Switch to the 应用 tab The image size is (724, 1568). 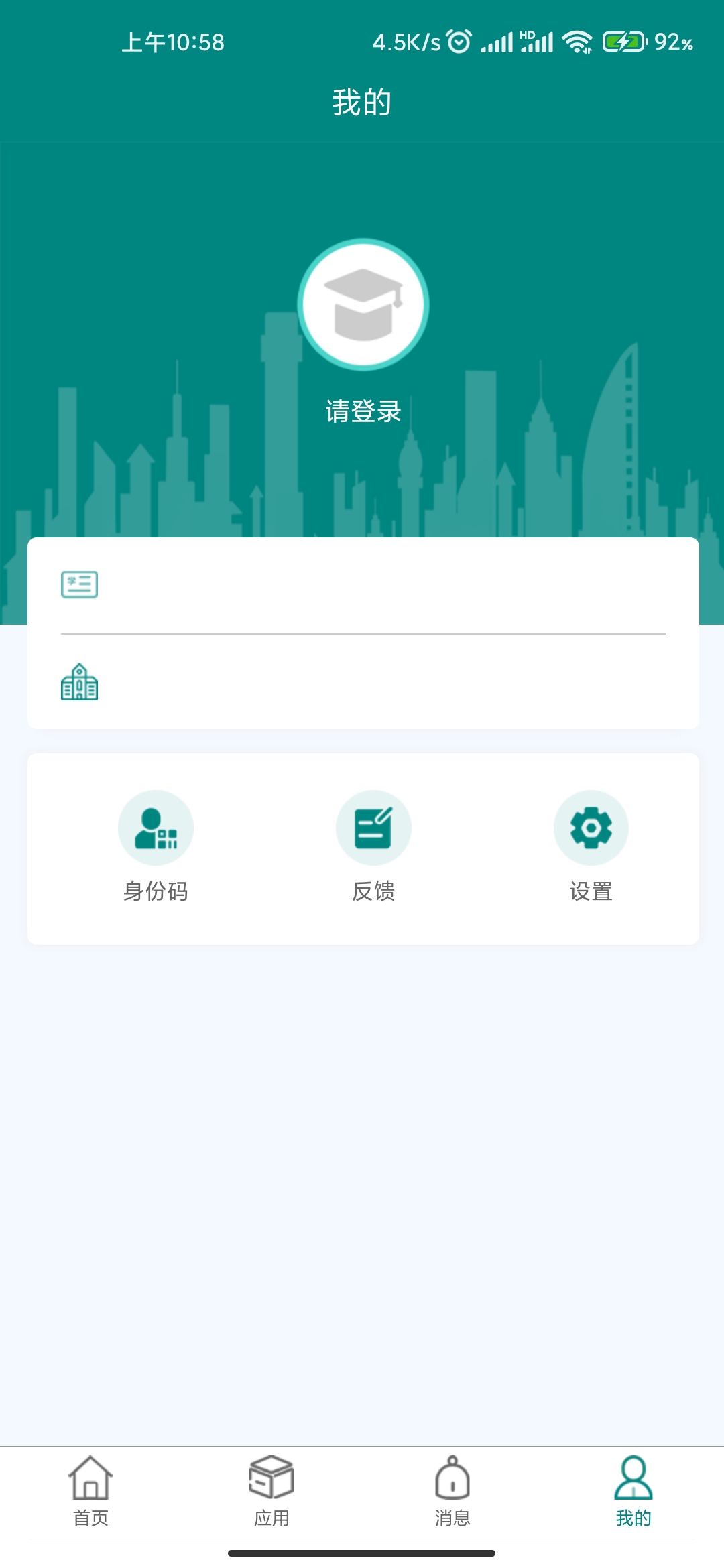coord(271,1490)
